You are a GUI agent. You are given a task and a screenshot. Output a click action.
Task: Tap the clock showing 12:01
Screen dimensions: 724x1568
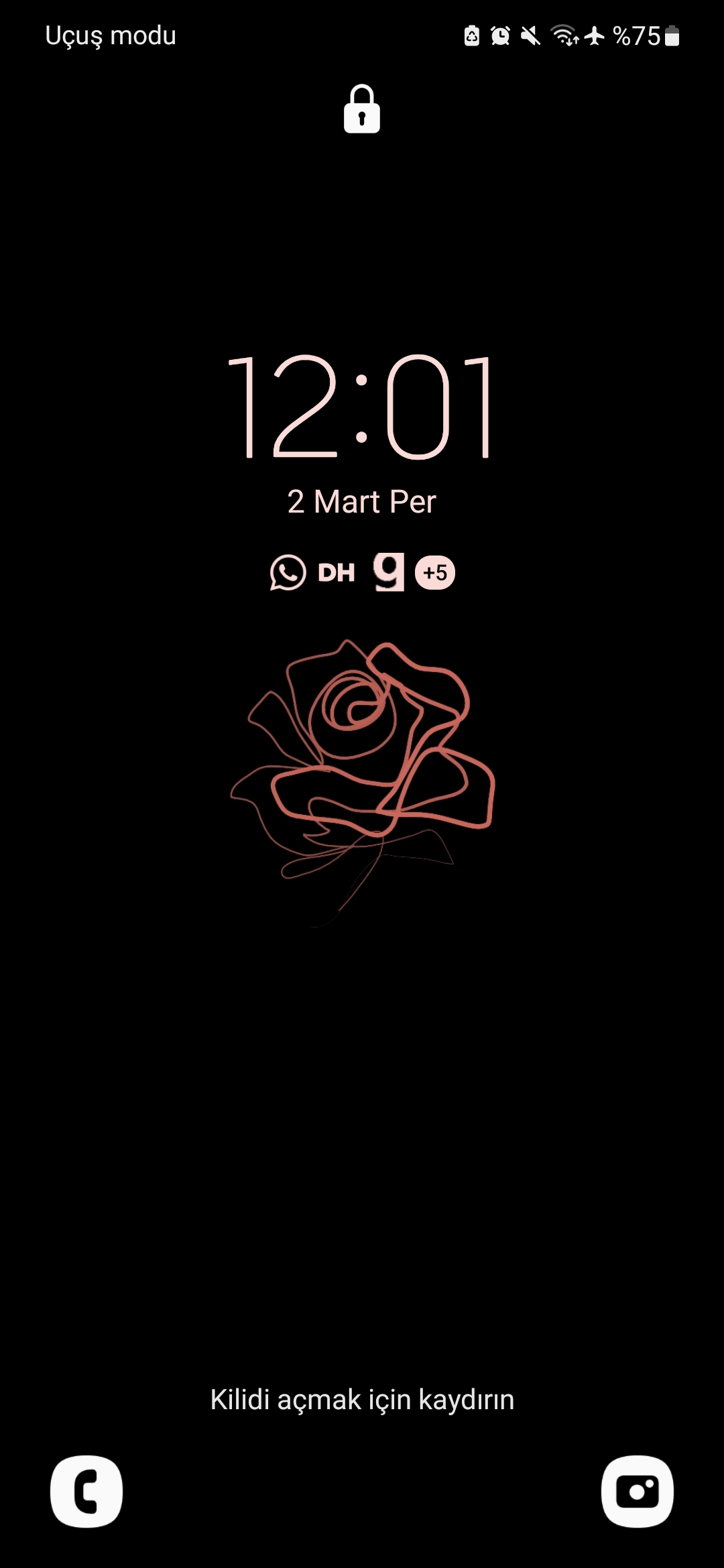362,407
